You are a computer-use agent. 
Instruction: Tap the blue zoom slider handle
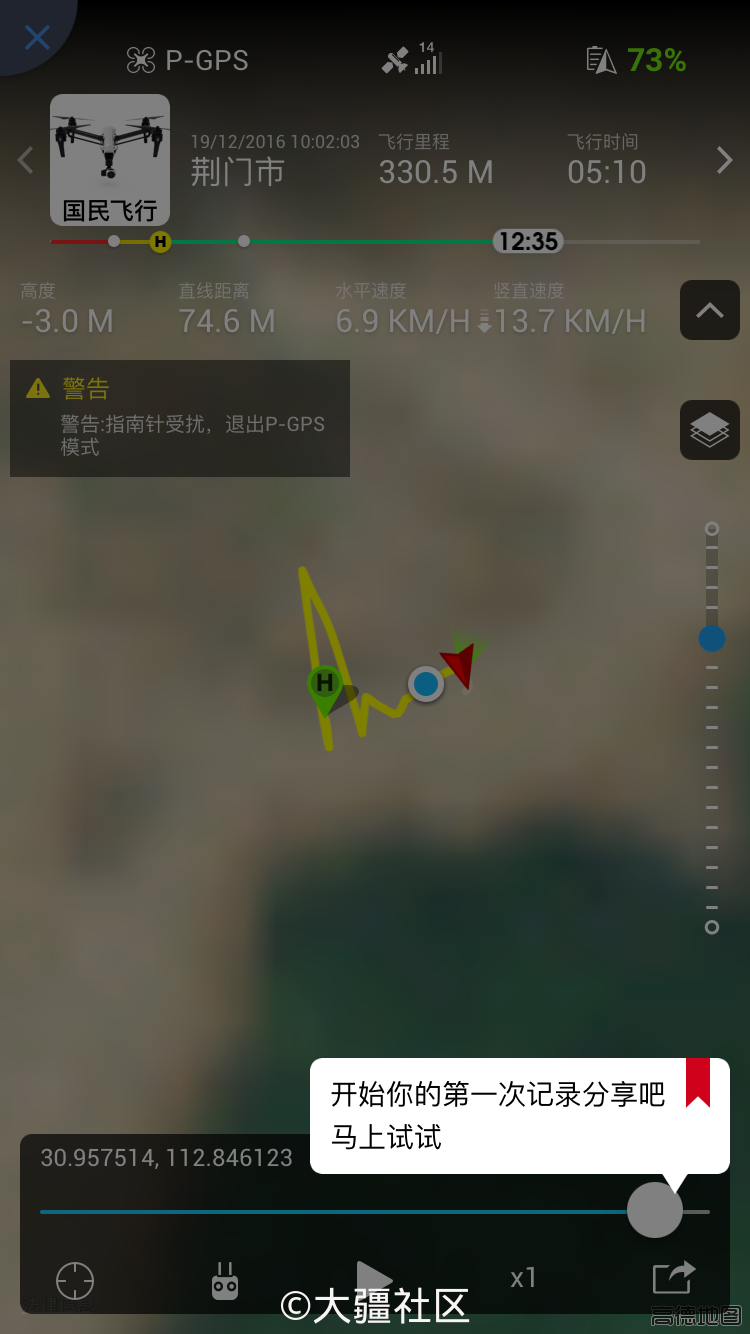[x=712, y=638]
